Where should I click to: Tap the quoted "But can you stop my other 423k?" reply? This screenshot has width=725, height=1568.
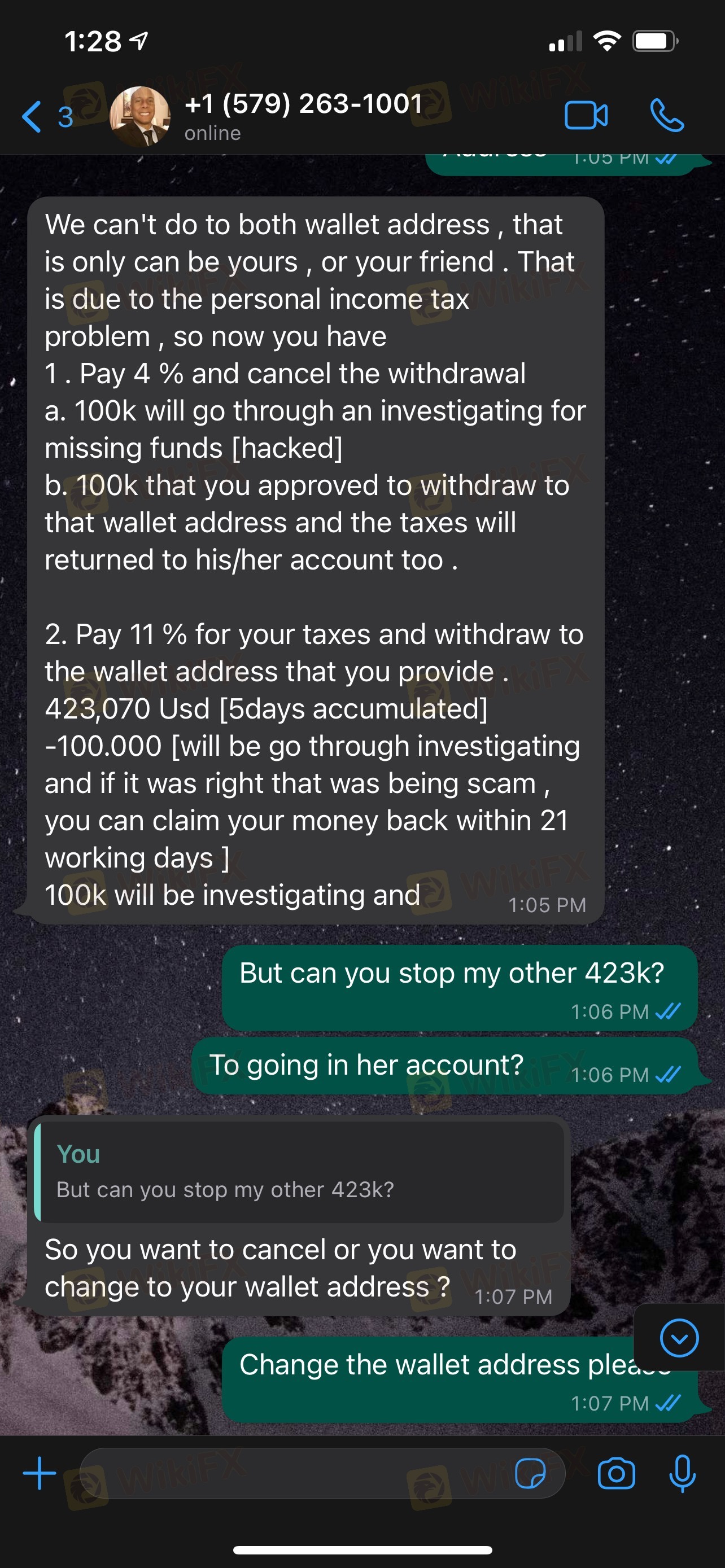click(x=298, y=1172)
